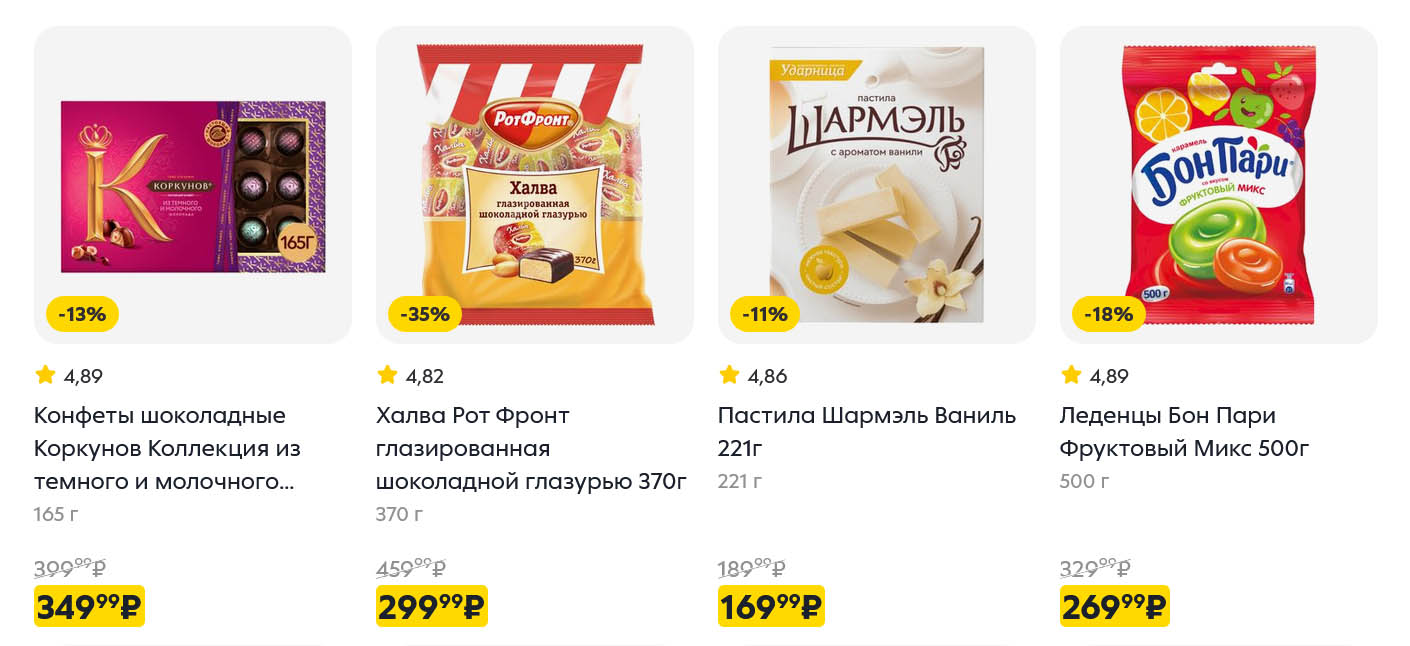Open the Коркунов chocolate candies product card
The width and height of the screenshot is (1410, 646).
coord(193,186)
